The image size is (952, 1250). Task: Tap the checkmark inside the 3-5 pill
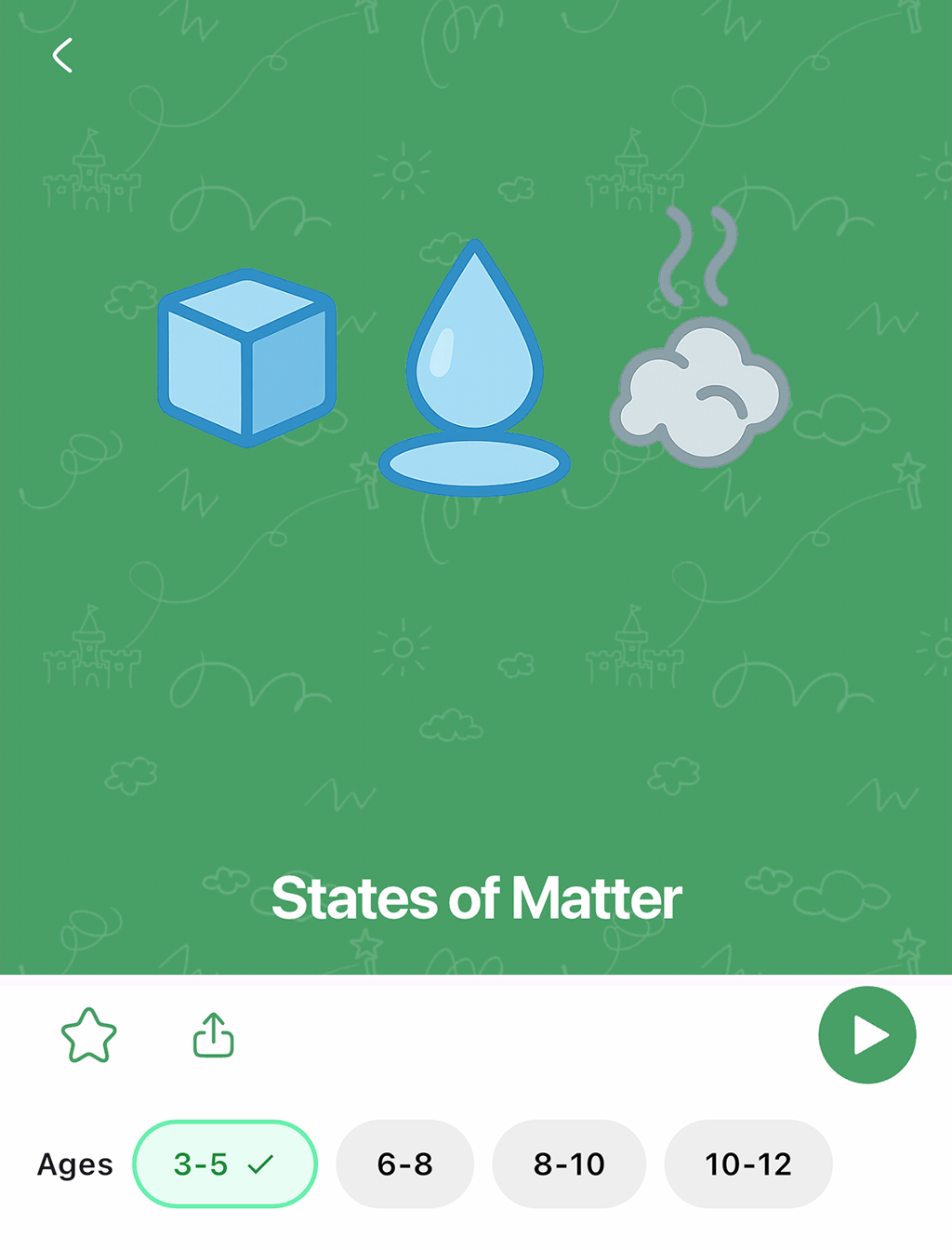point(262,1164)
